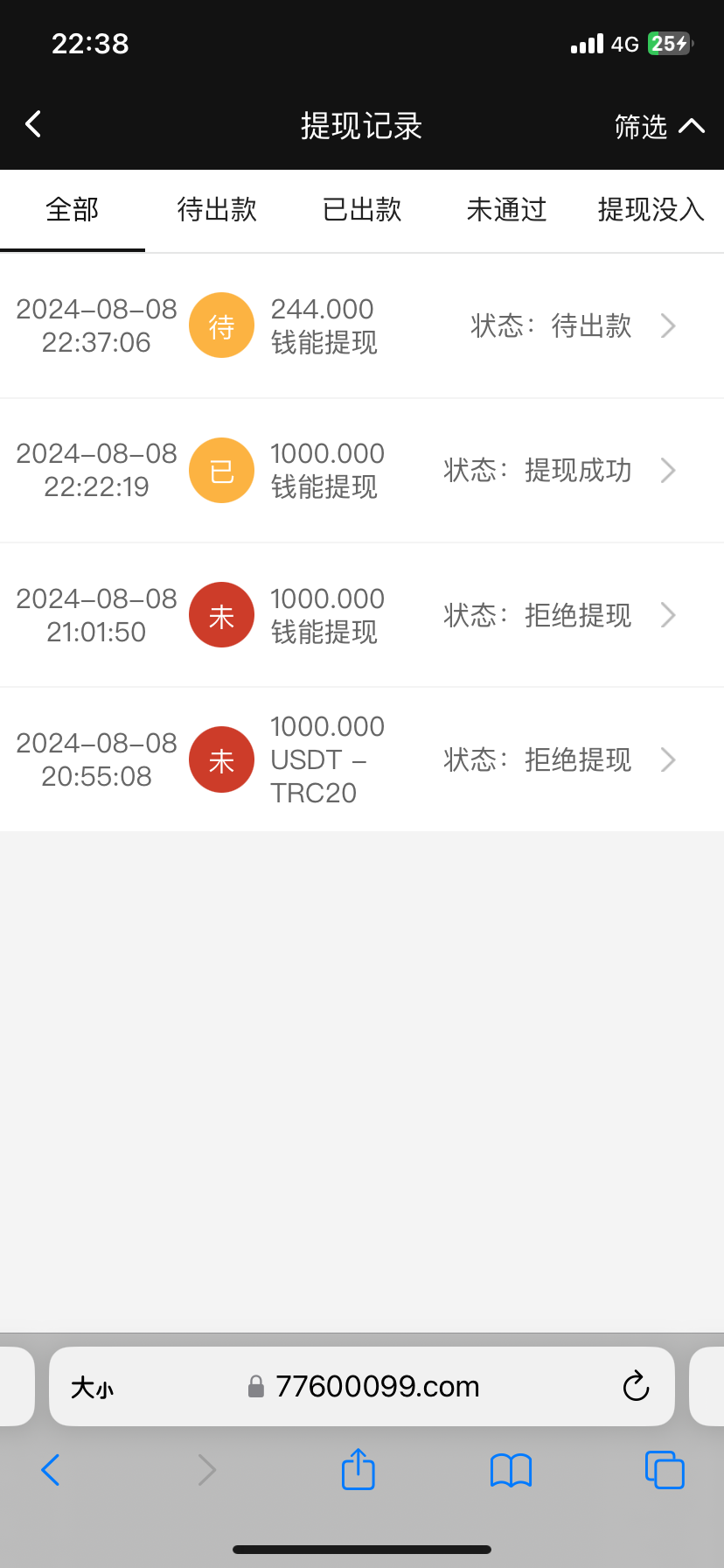The width and height of the screenshot is (724, 1568).
Task: Expand the 筛选 filter dropdown
Action: 658,127
